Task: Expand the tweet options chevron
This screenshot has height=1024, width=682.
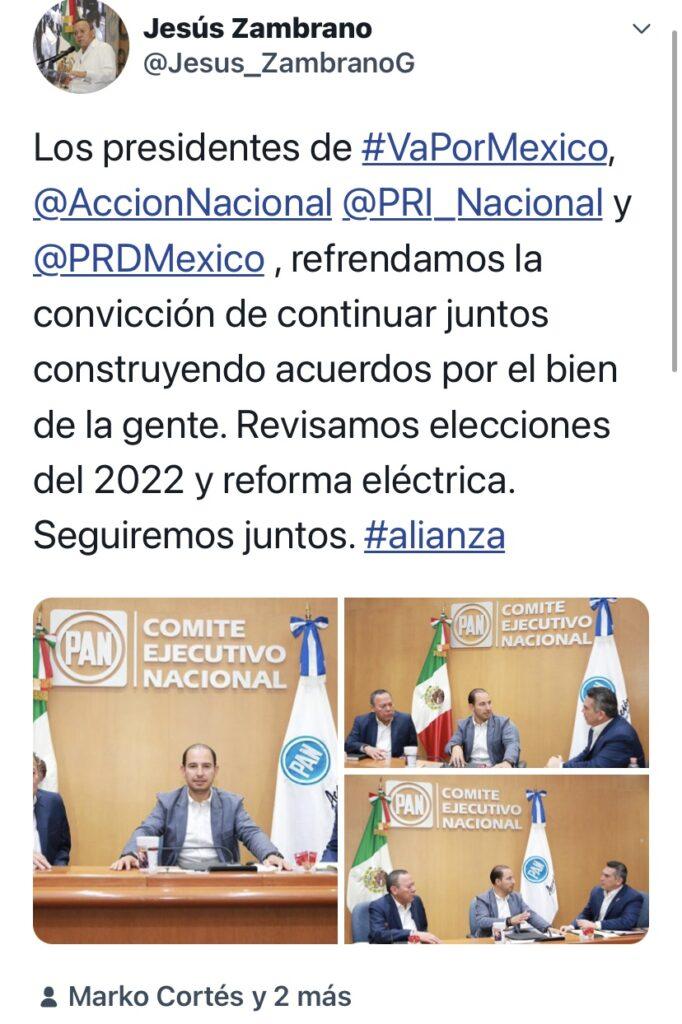Action: (642, 30)
